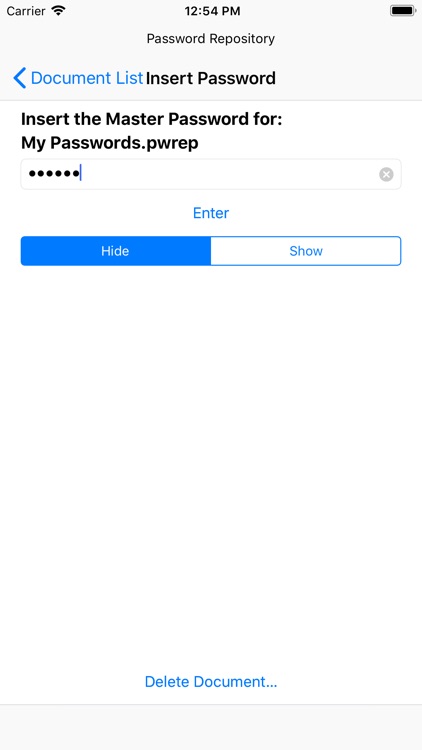The height and width of the screenshot is (750, 422).
Task: Focus the master password field
Action: click(x=211, y=174)
